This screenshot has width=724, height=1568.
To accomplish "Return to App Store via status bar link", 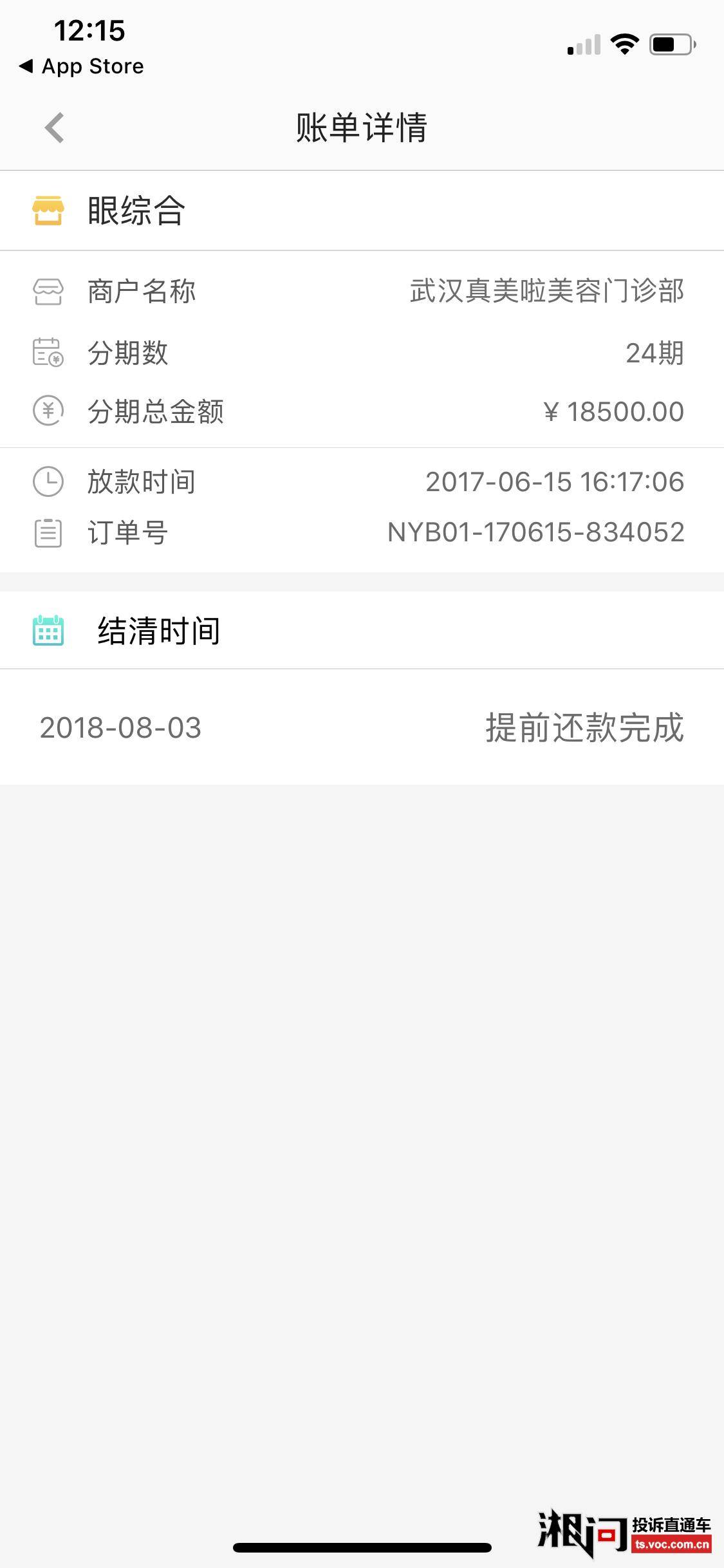I will [82, 66].
